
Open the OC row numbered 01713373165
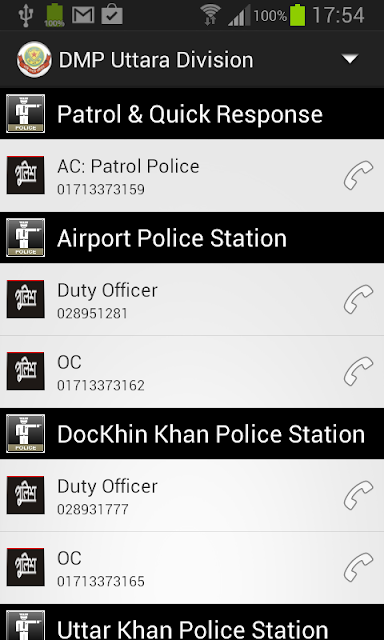(x=192, y=568)
